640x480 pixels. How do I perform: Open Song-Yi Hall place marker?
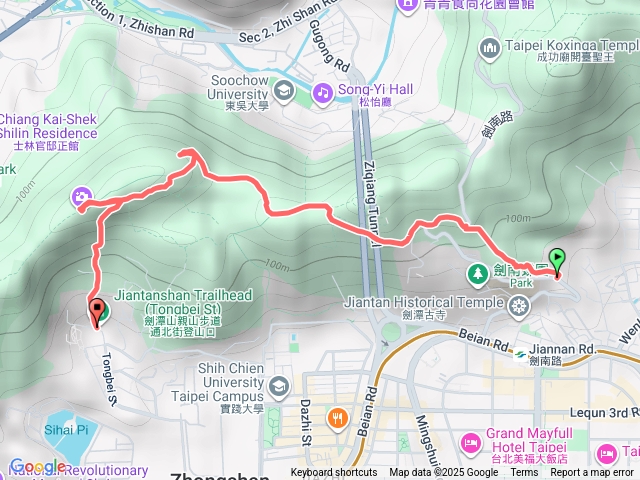(322, 93)
